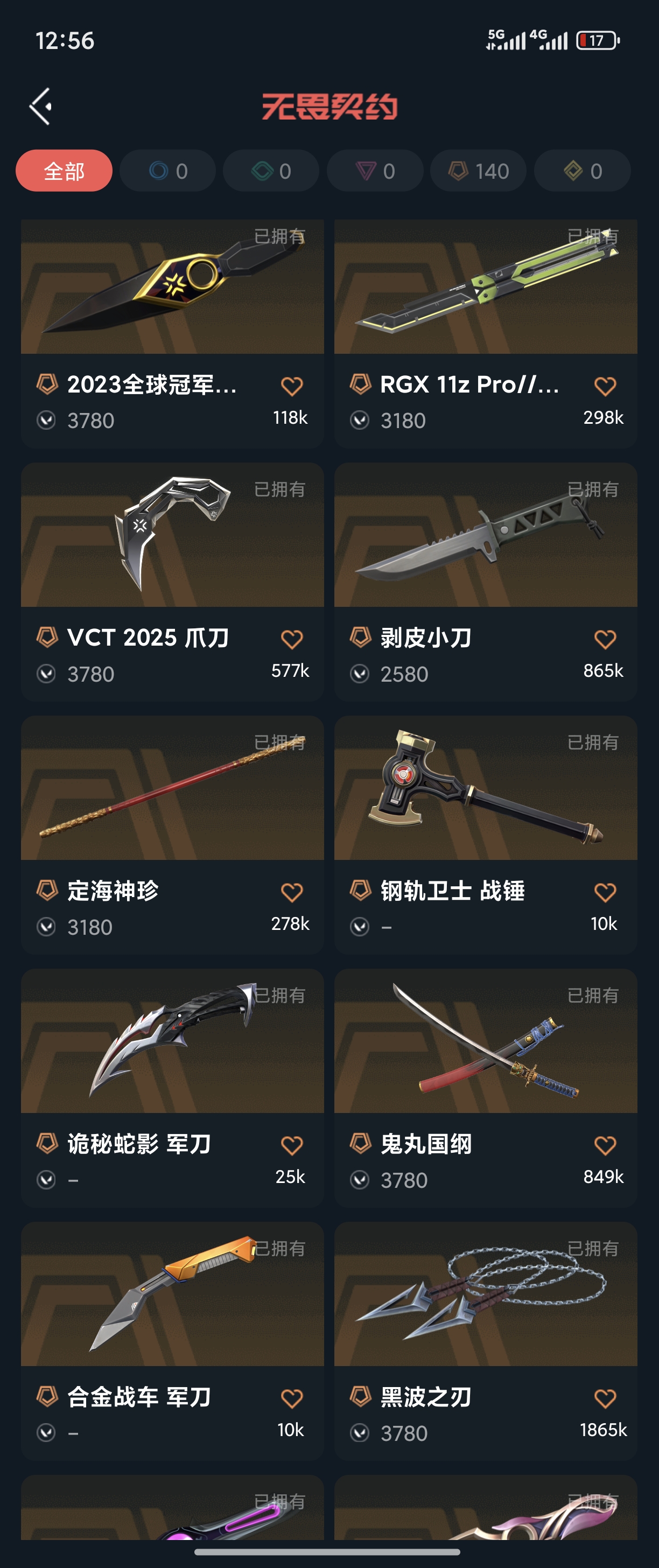The height and width of the screenshot is (1568, 659).
Task: Select the purple triangle tier filter chip
Action: pyautogui.click(x=375, y=171)
